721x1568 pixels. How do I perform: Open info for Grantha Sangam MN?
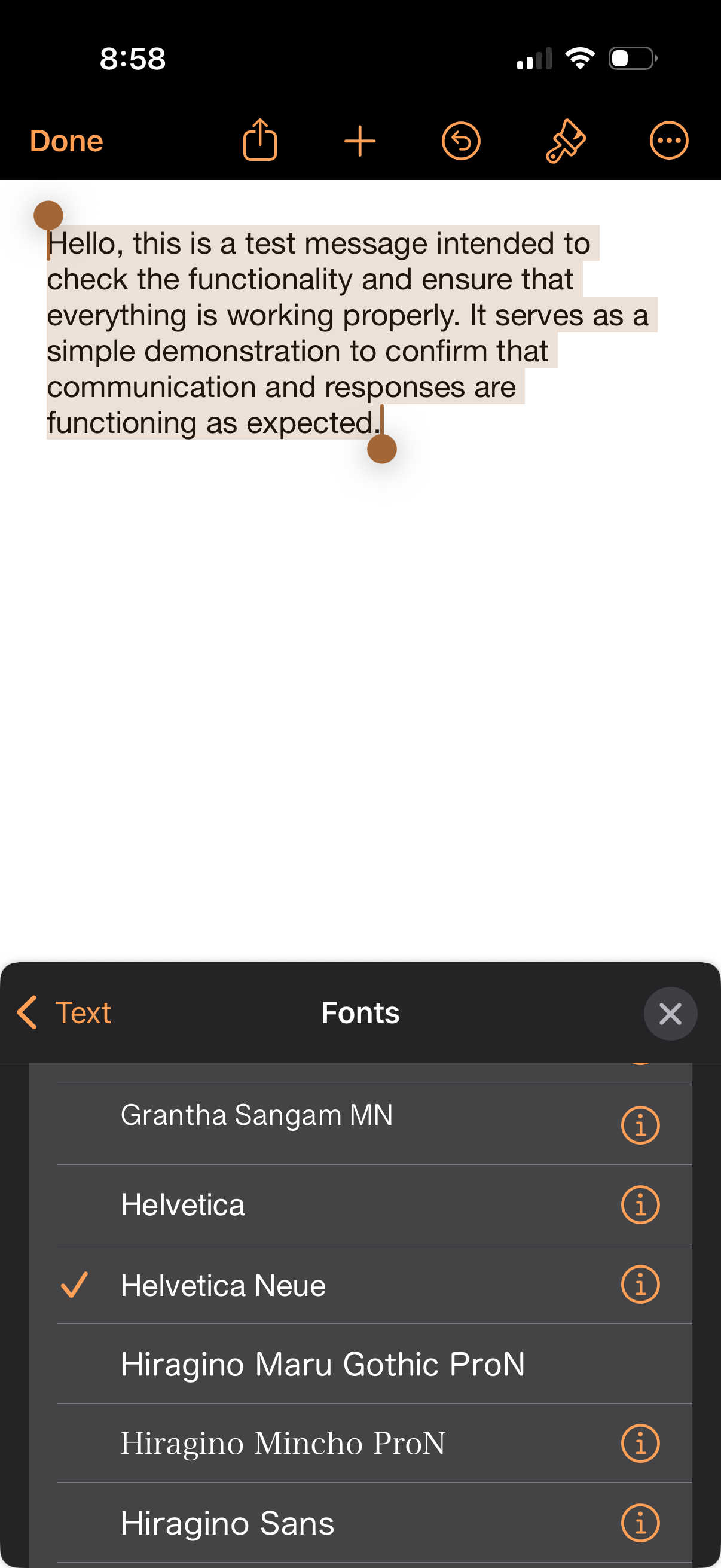(640, 1125)
